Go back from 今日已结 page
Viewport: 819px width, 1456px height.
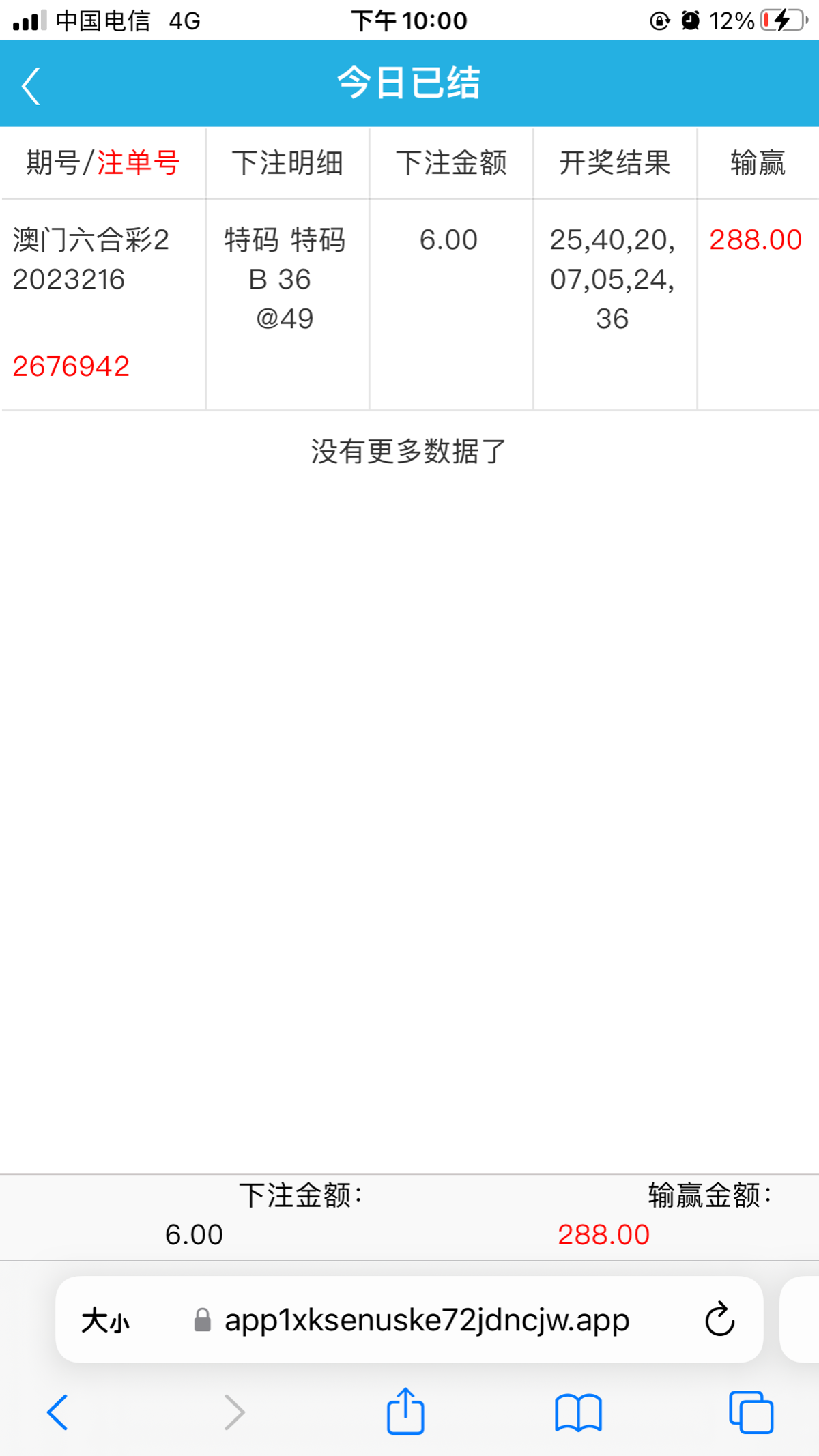tap(31, 86)
